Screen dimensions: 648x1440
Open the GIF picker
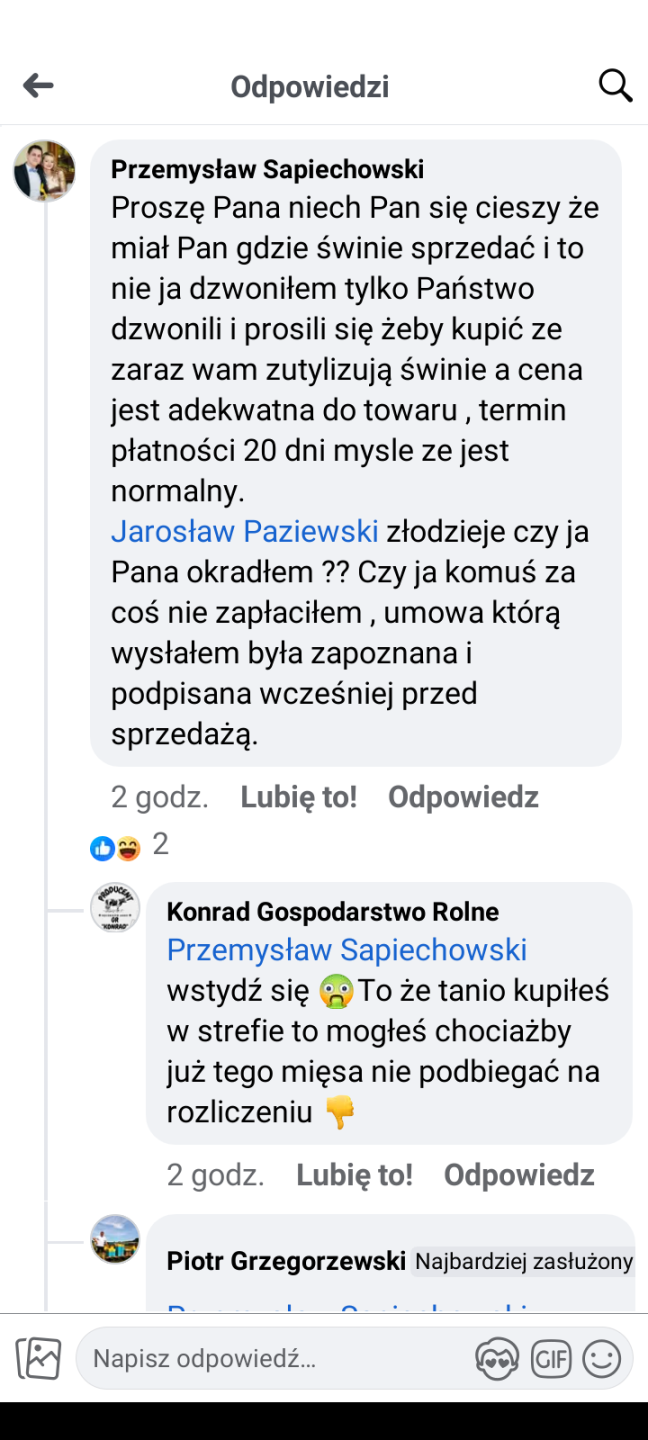[550, 1359]
